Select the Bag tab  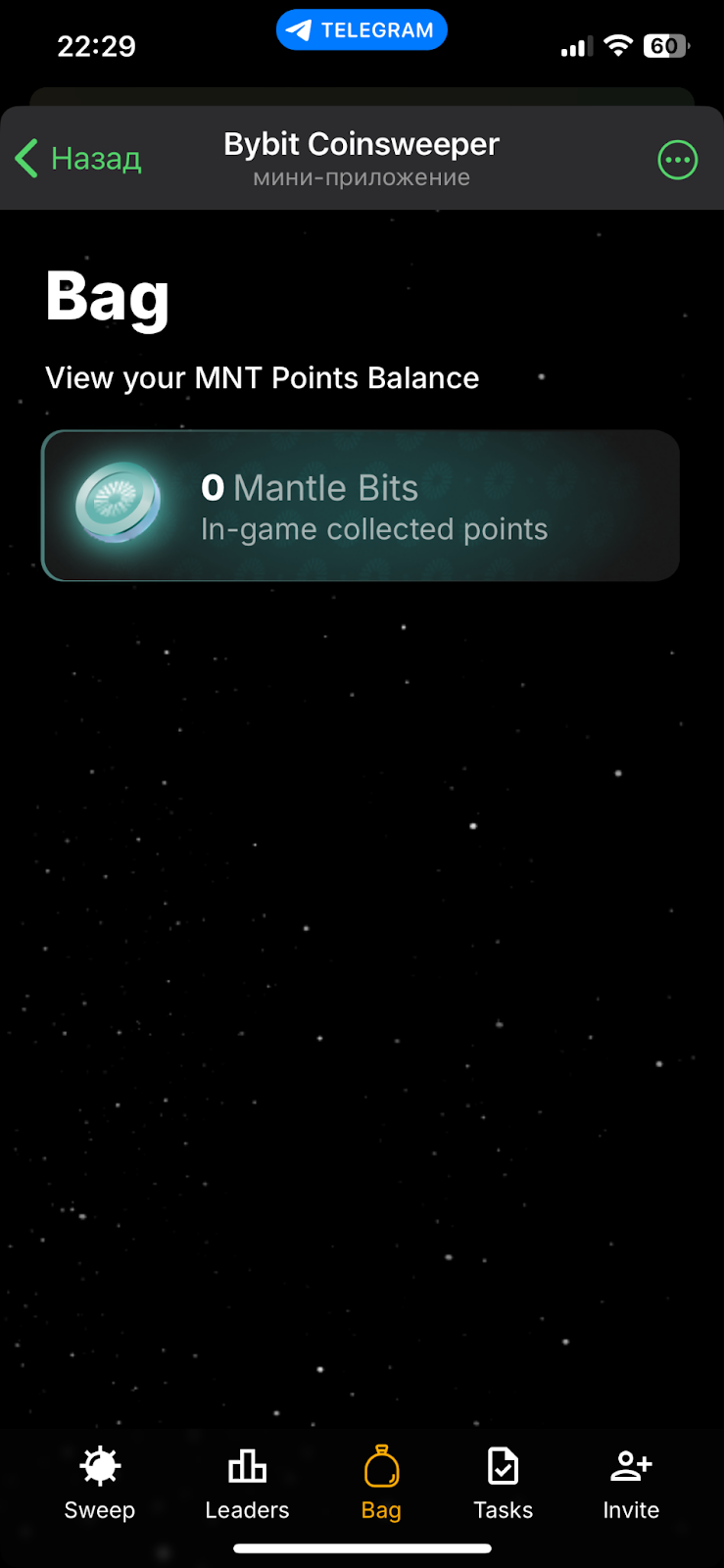[x=381, y=1484]
